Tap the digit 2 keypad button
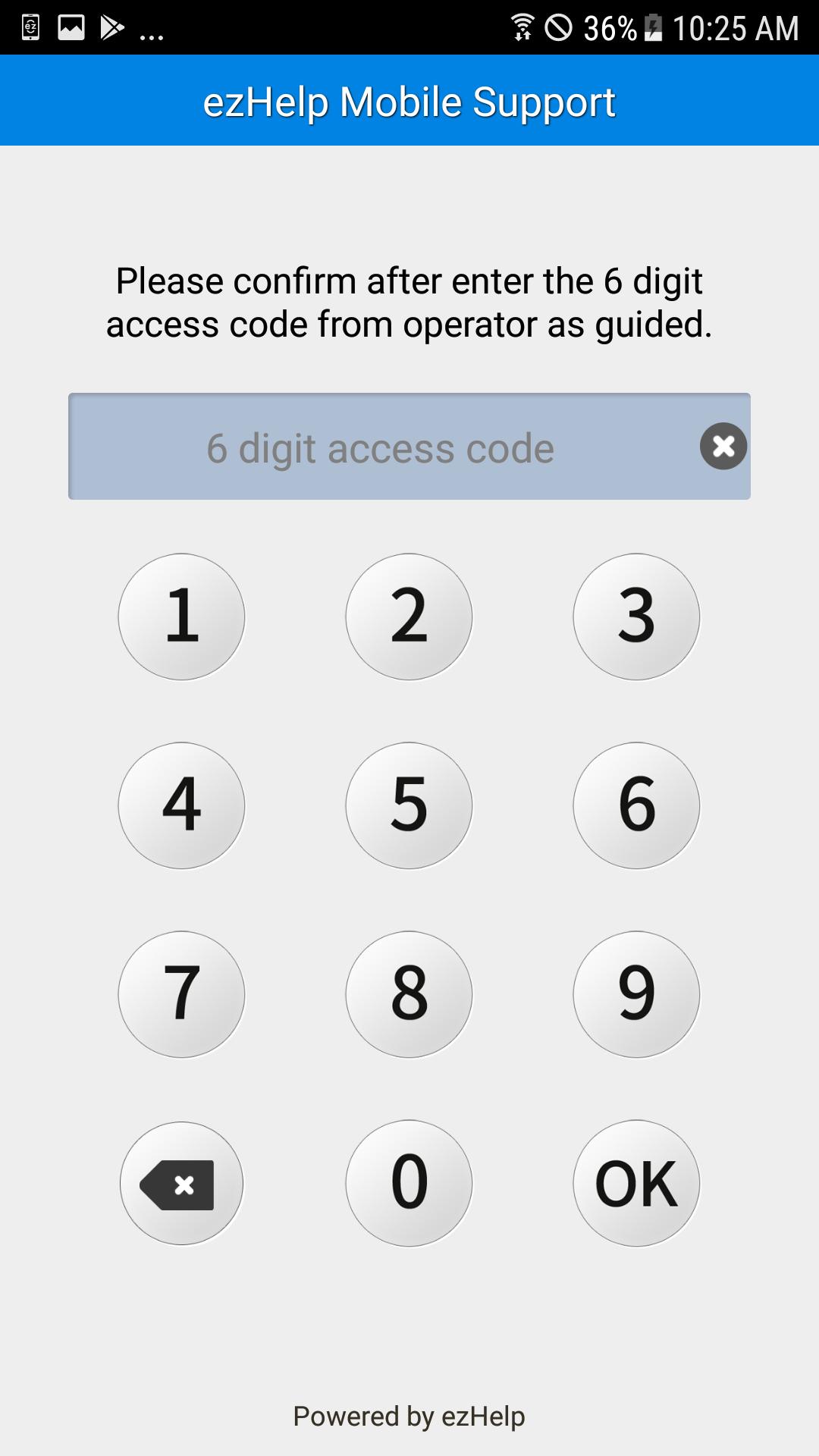 tap(408, 617)
